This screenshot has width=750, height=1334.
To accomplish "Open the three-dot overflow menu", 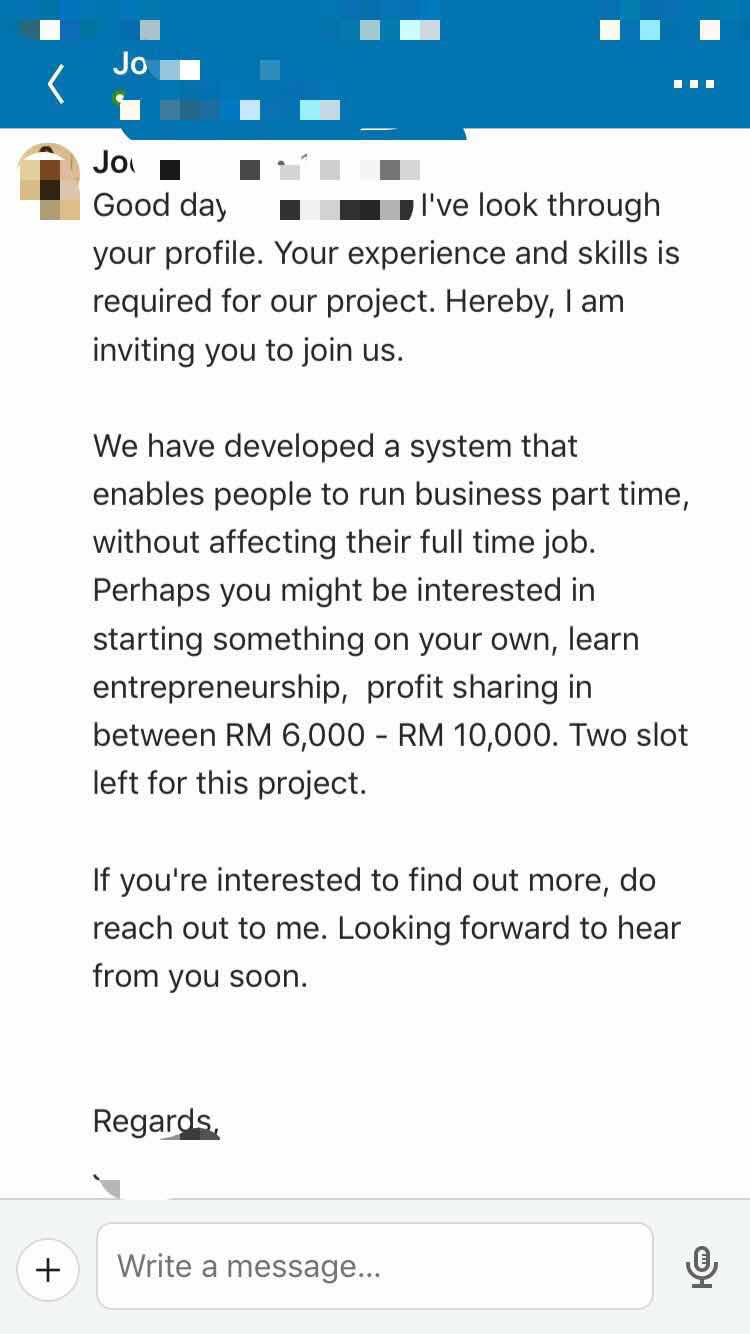I will pyautogui.click(x=694, y=84).
